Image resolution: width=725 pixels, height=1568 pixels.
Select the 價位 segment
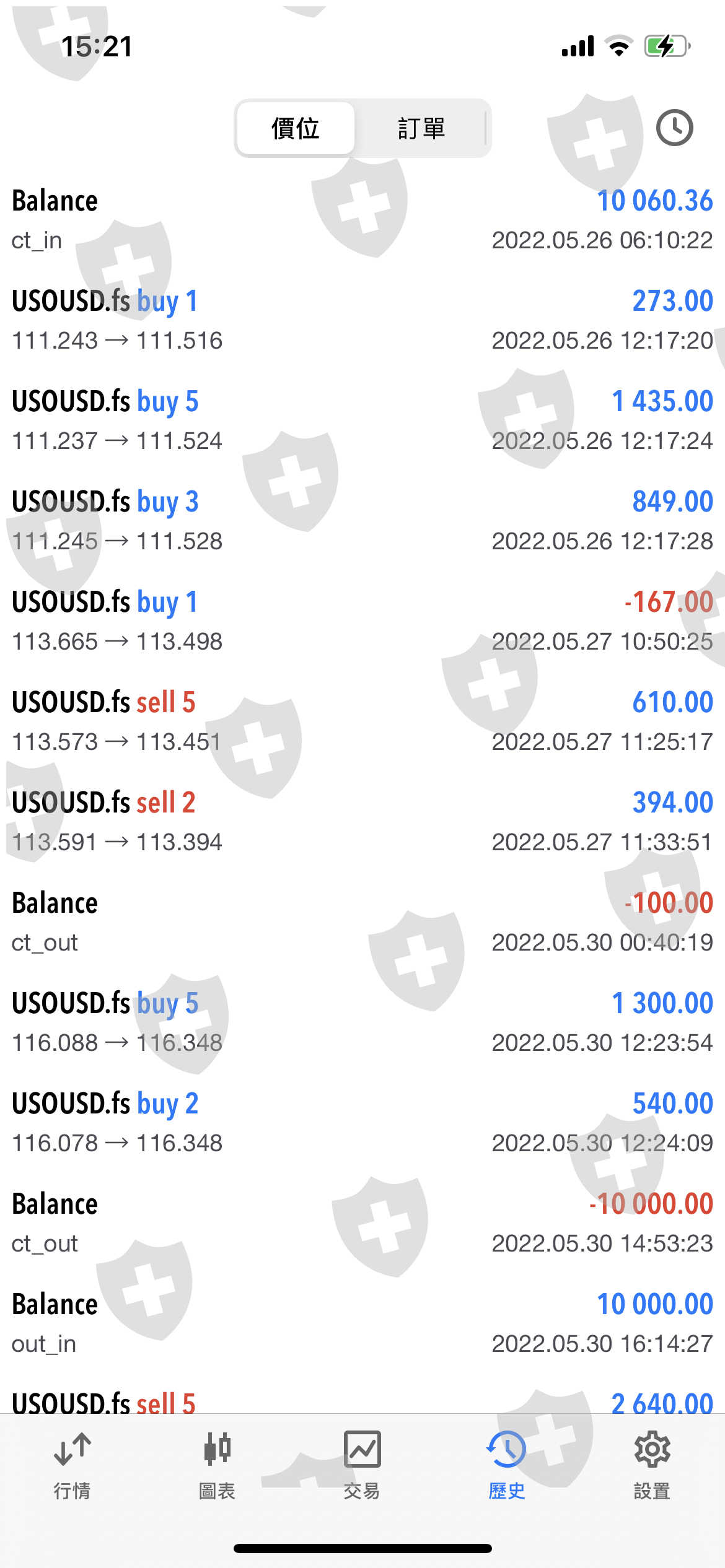296,129
